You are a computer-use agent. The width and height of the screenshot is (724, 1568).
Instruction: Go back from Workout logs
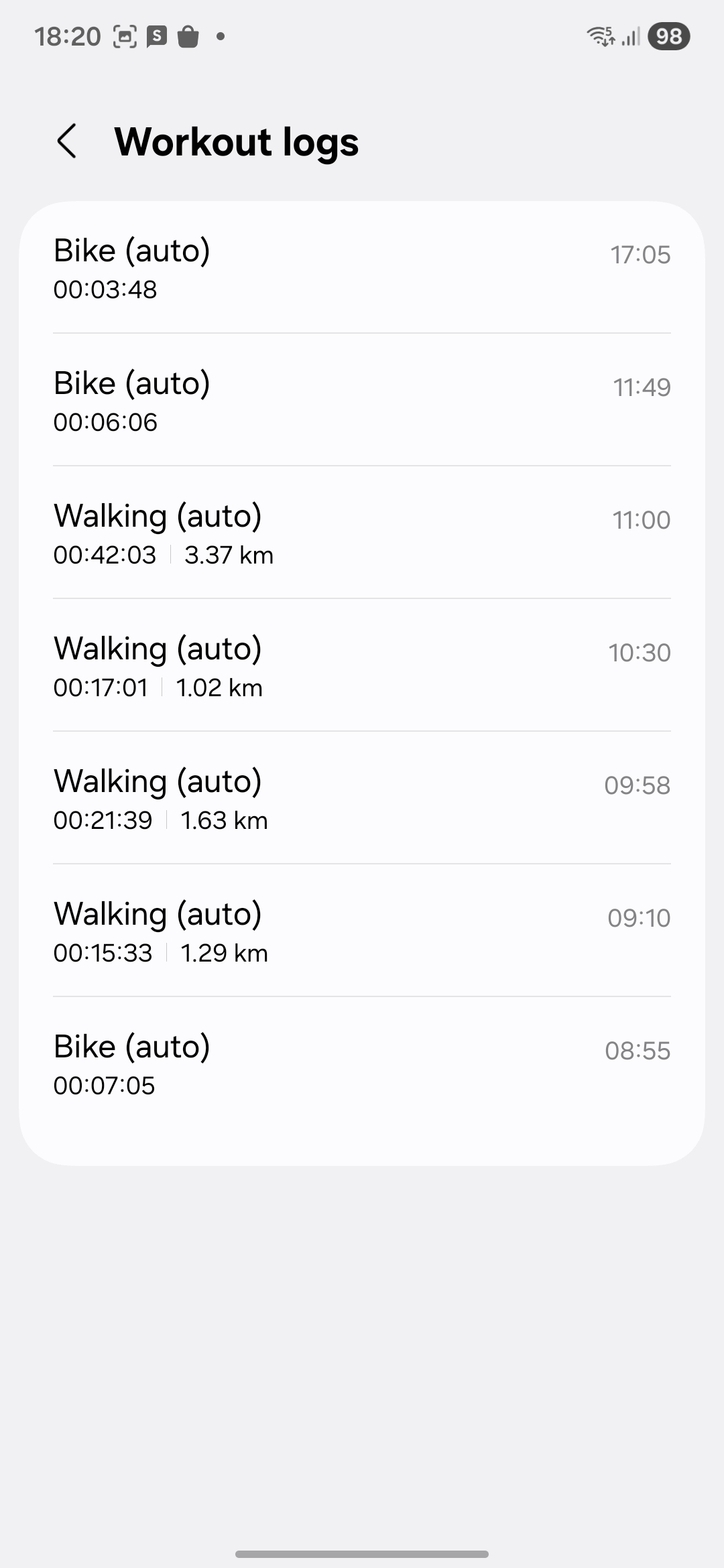pos(67,141)
